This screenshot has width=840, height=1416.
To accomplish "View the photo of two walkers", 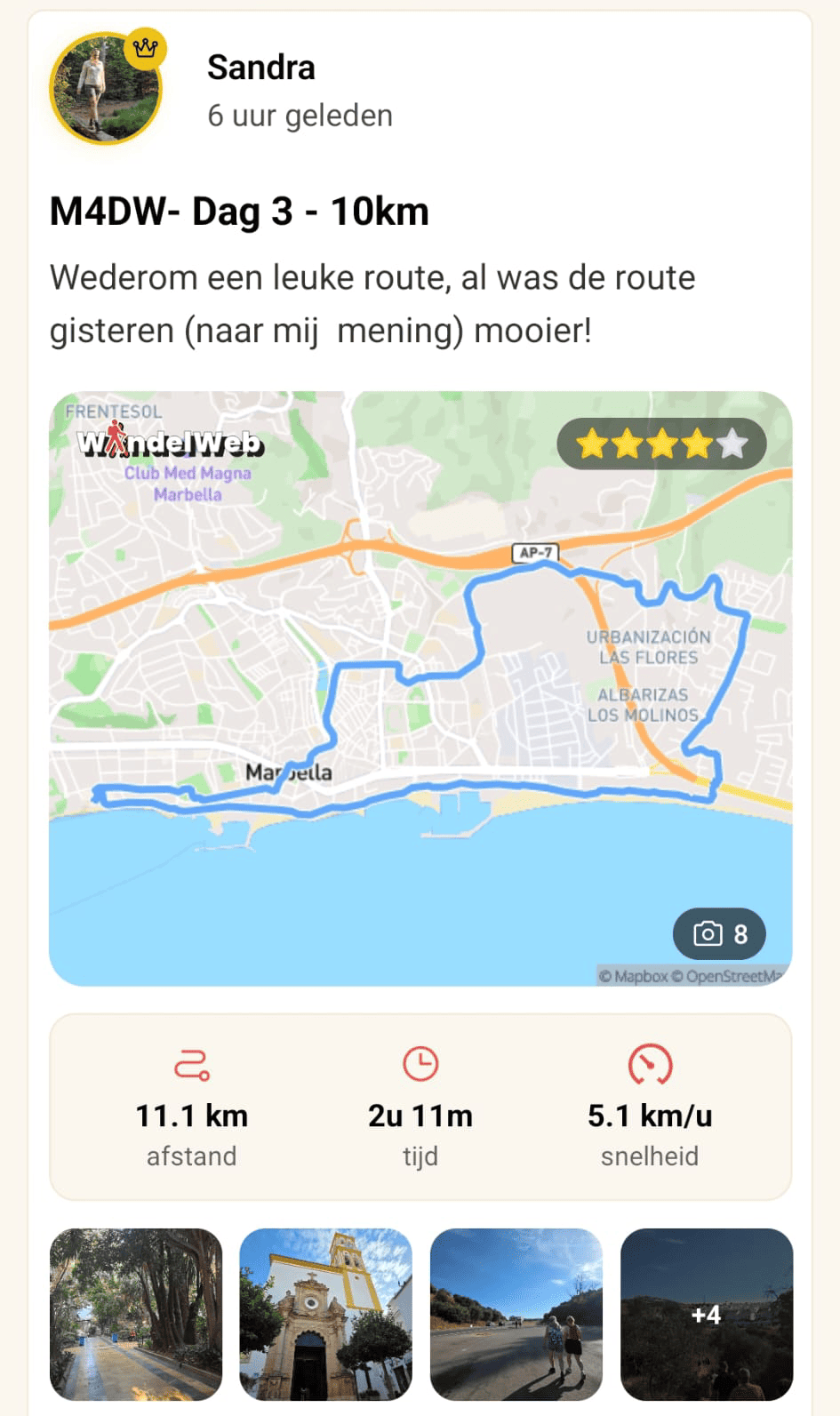I will [x=516, y=1314].
